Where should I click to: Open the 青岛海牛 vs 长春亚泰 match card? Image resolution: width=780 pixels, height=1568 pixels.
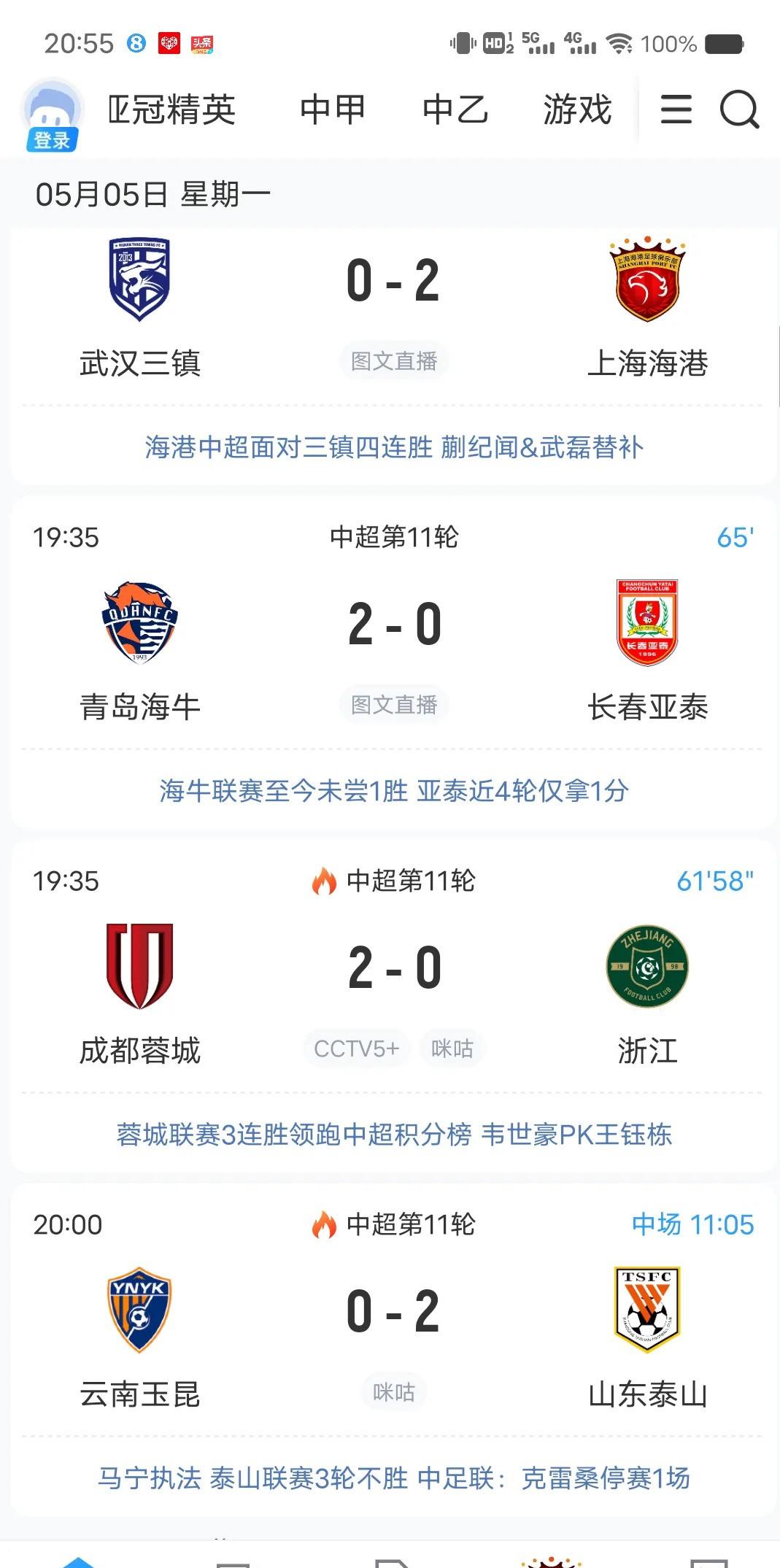pyautogui.click(x=394, y=625)
